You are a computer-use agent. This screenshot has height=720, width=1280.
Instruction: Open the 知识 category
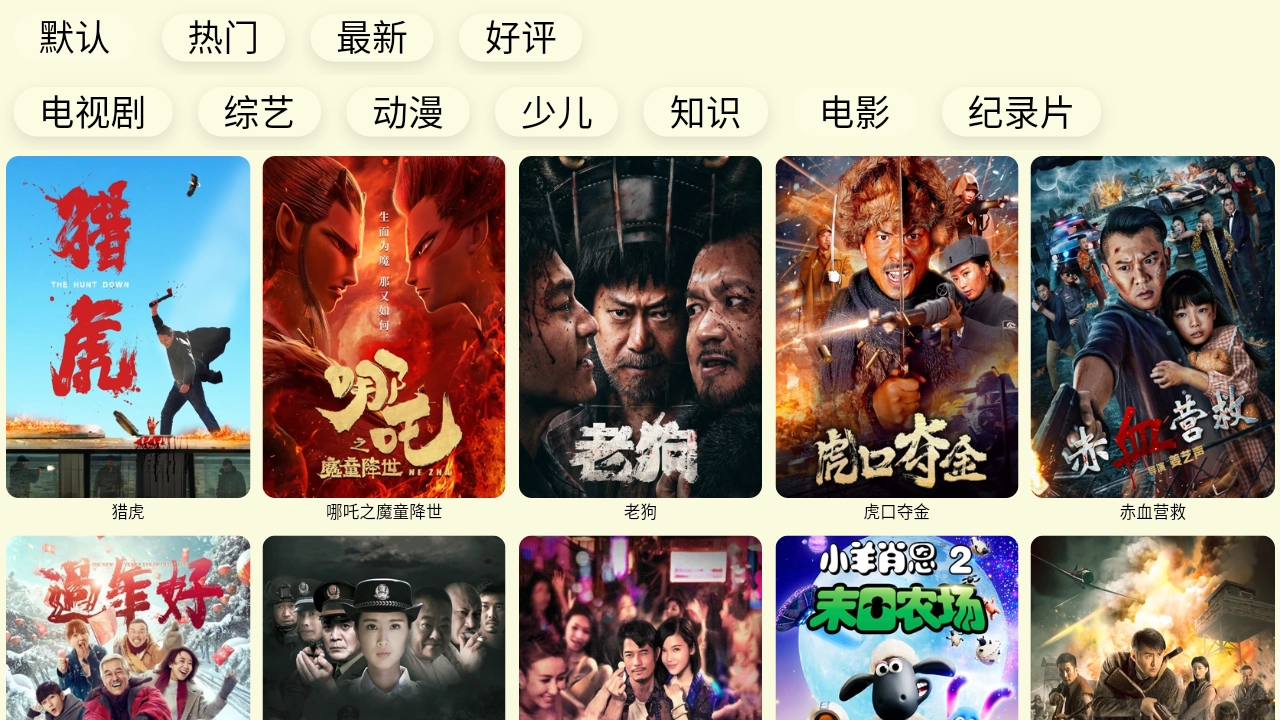[705, 113]
